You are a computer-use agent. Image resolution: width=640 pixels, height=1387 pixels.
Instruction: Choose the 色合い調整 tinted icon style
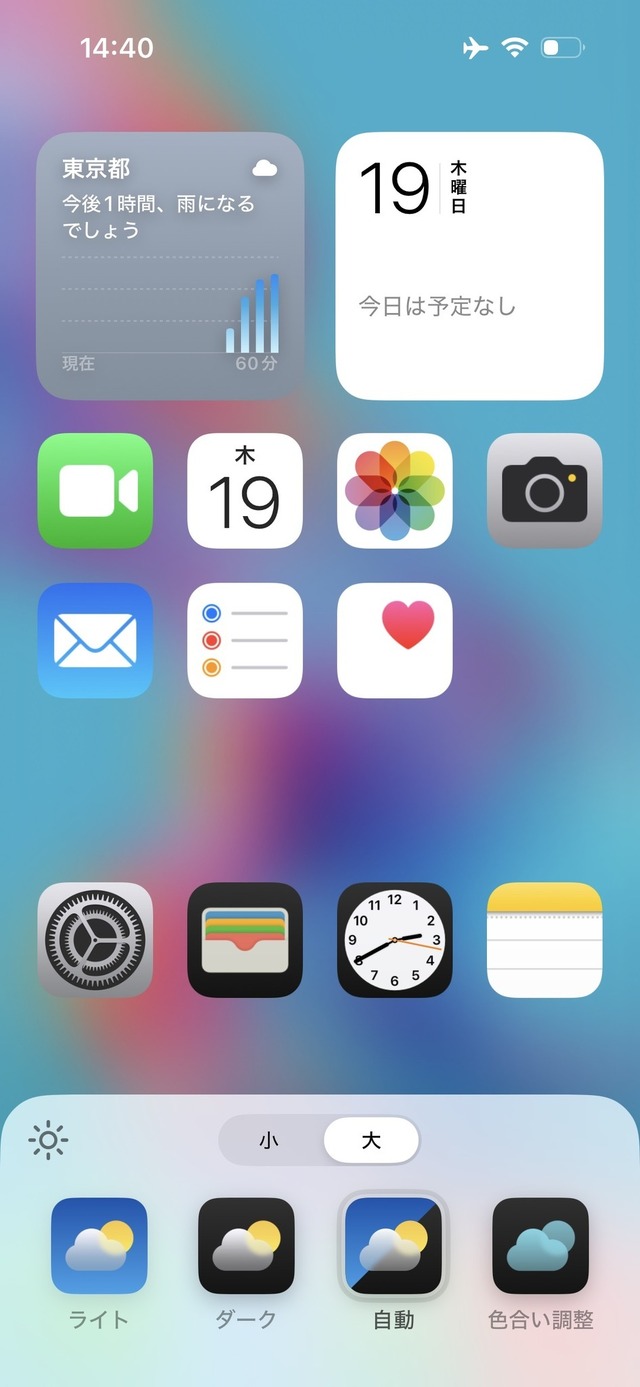540,1246
